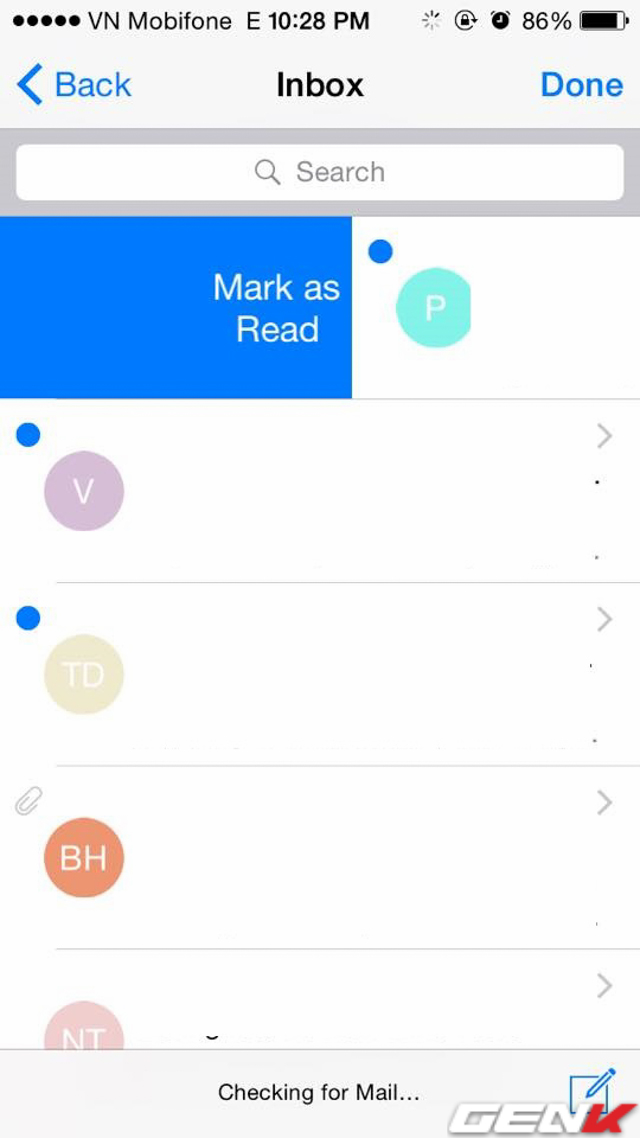Open the email from sender TD
The width and height of the screenshot is (640, 1138).
[x=320, y=674]
